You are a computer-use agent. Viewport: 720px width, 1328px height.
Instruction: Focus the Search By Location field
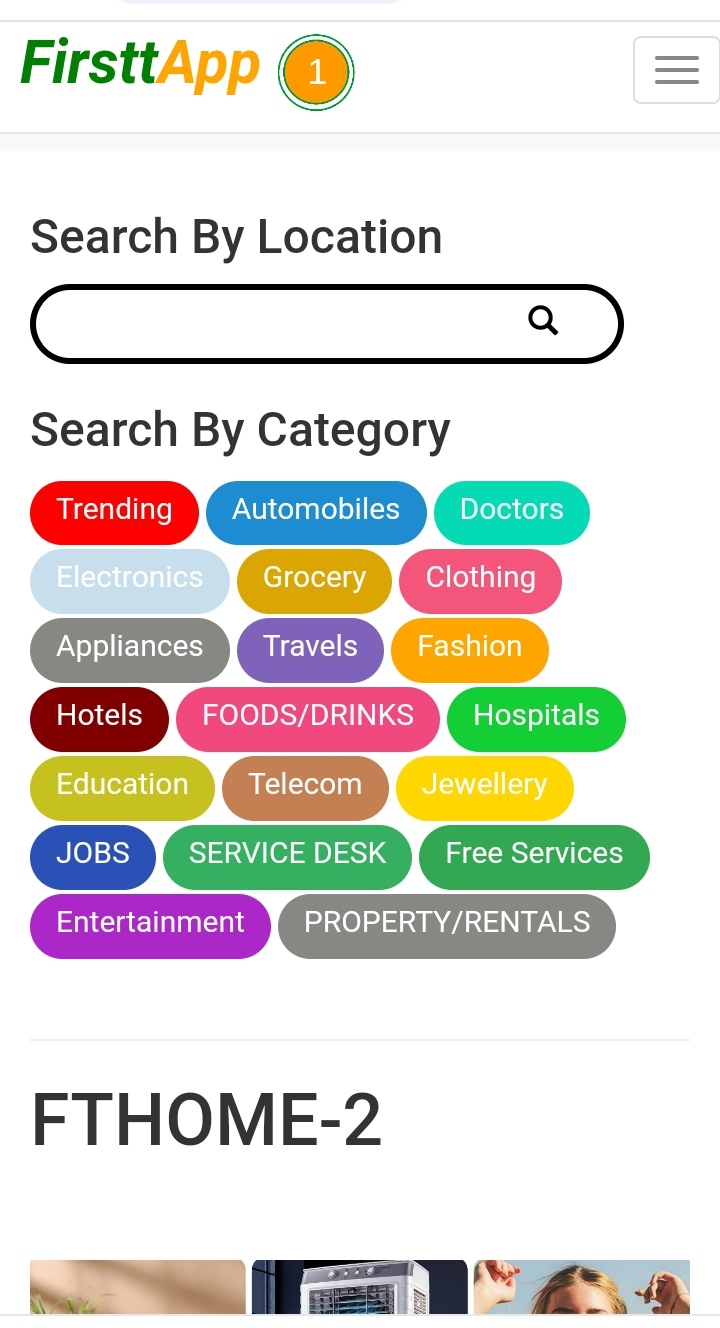(280, 324)
